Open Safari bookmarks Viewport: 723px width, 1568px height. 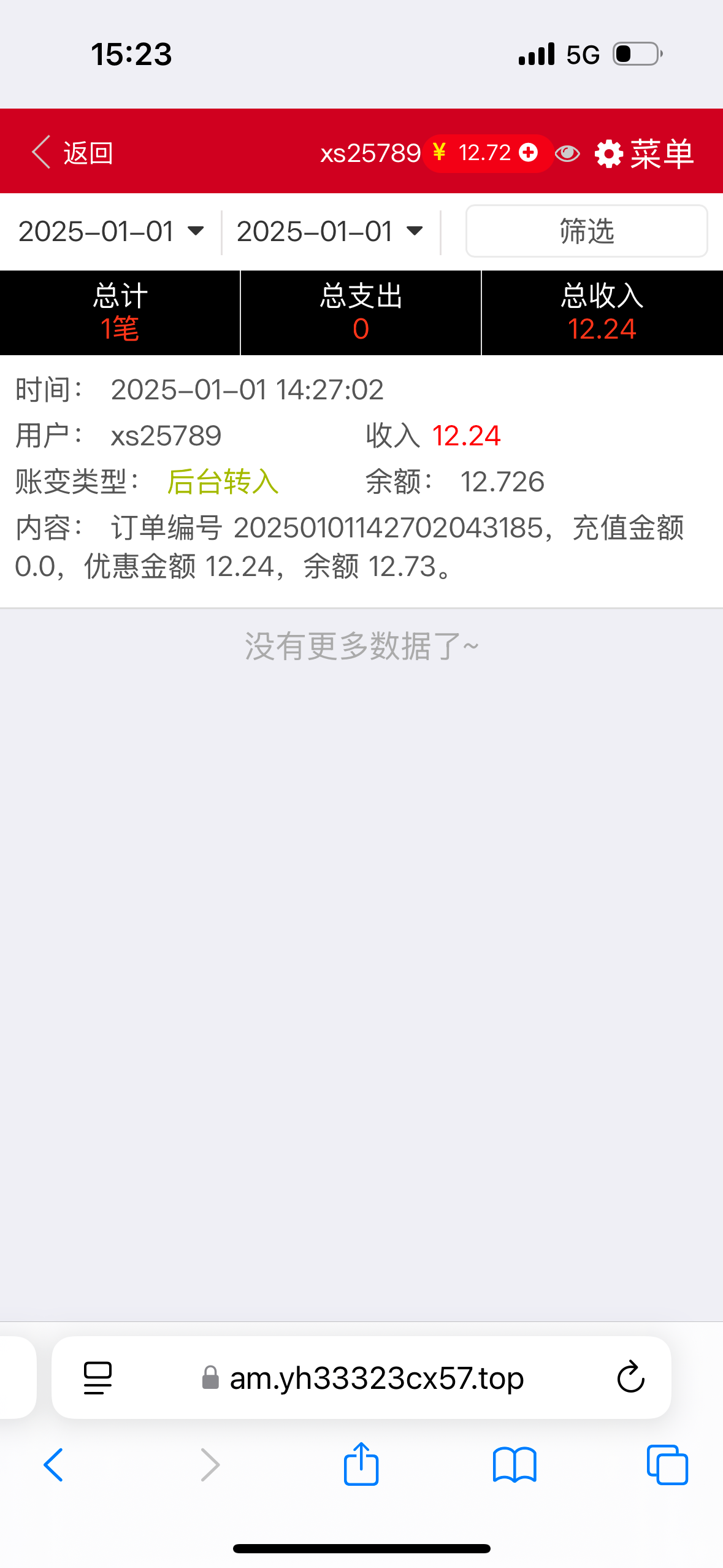click(515, 1465)
